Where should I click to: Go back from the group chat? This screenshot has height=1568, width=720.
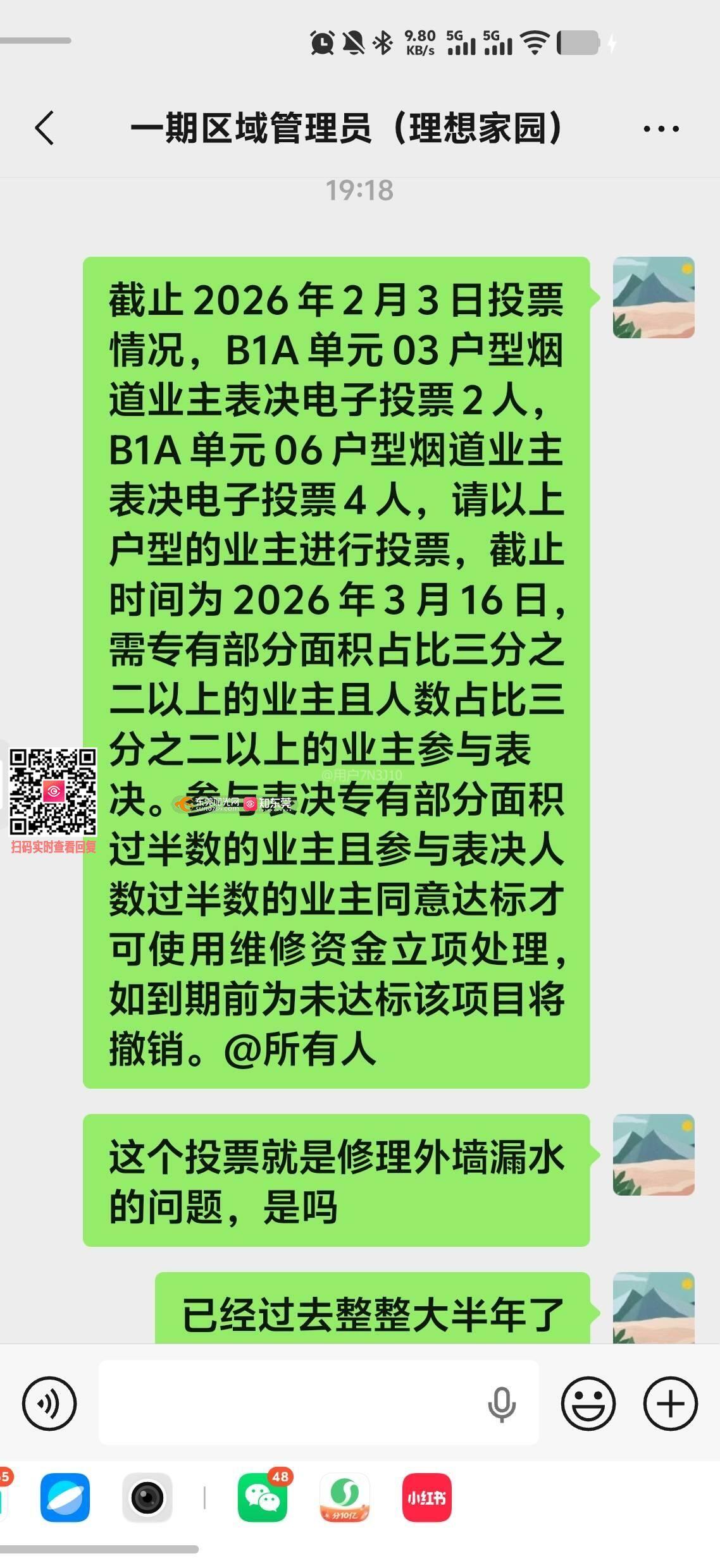44,128
